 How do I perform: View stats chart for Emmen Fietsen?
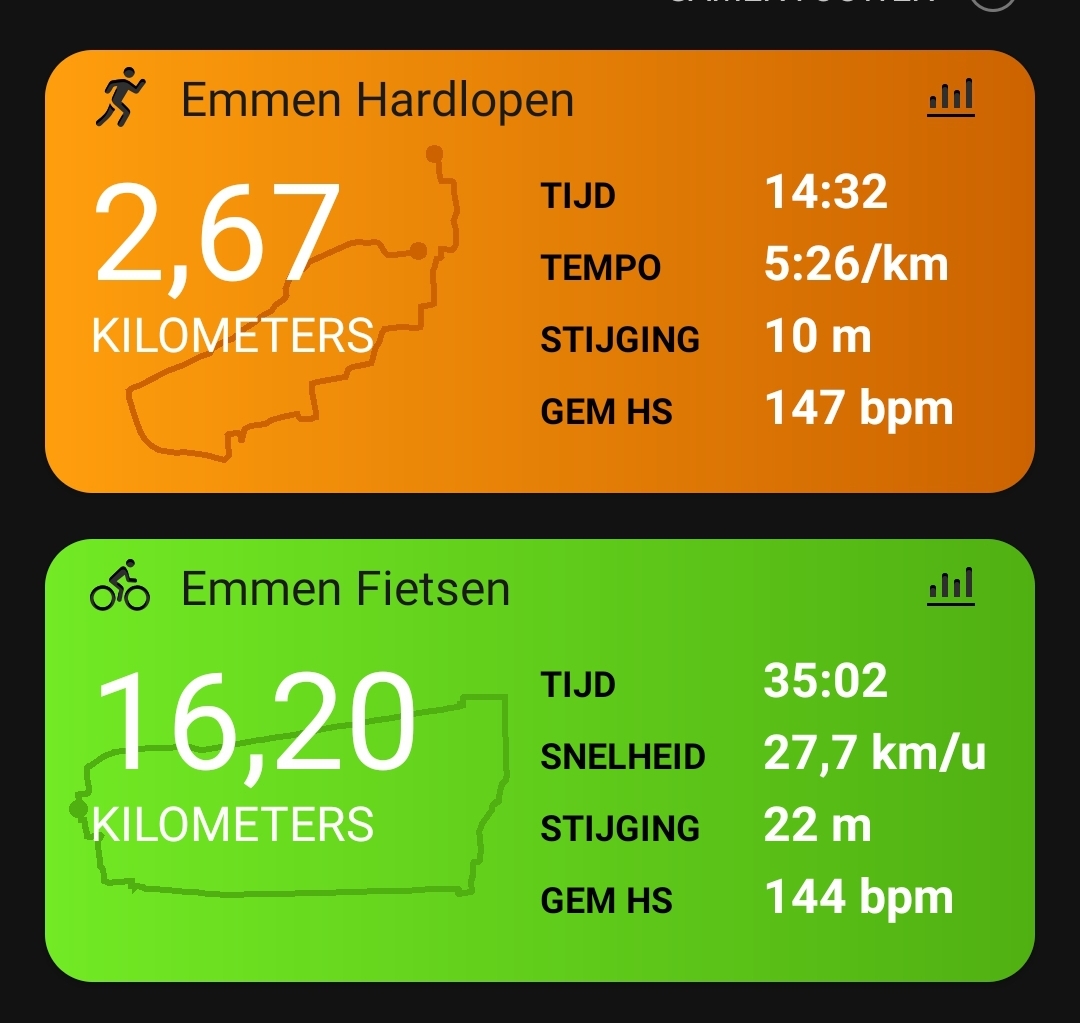click(950, 588)
